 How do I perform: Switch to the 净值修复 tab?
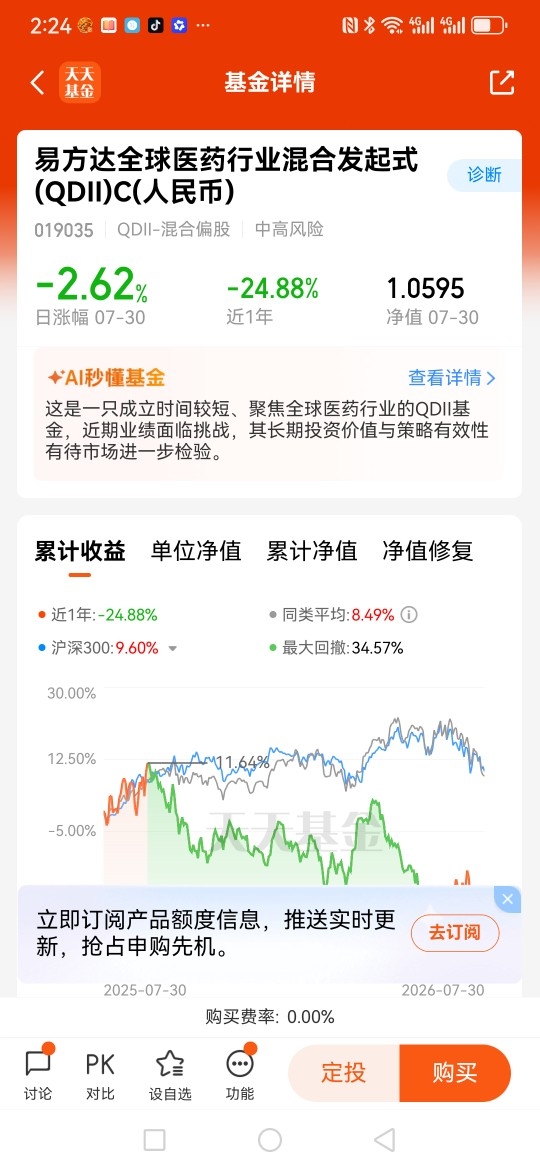tap(428, 551)
